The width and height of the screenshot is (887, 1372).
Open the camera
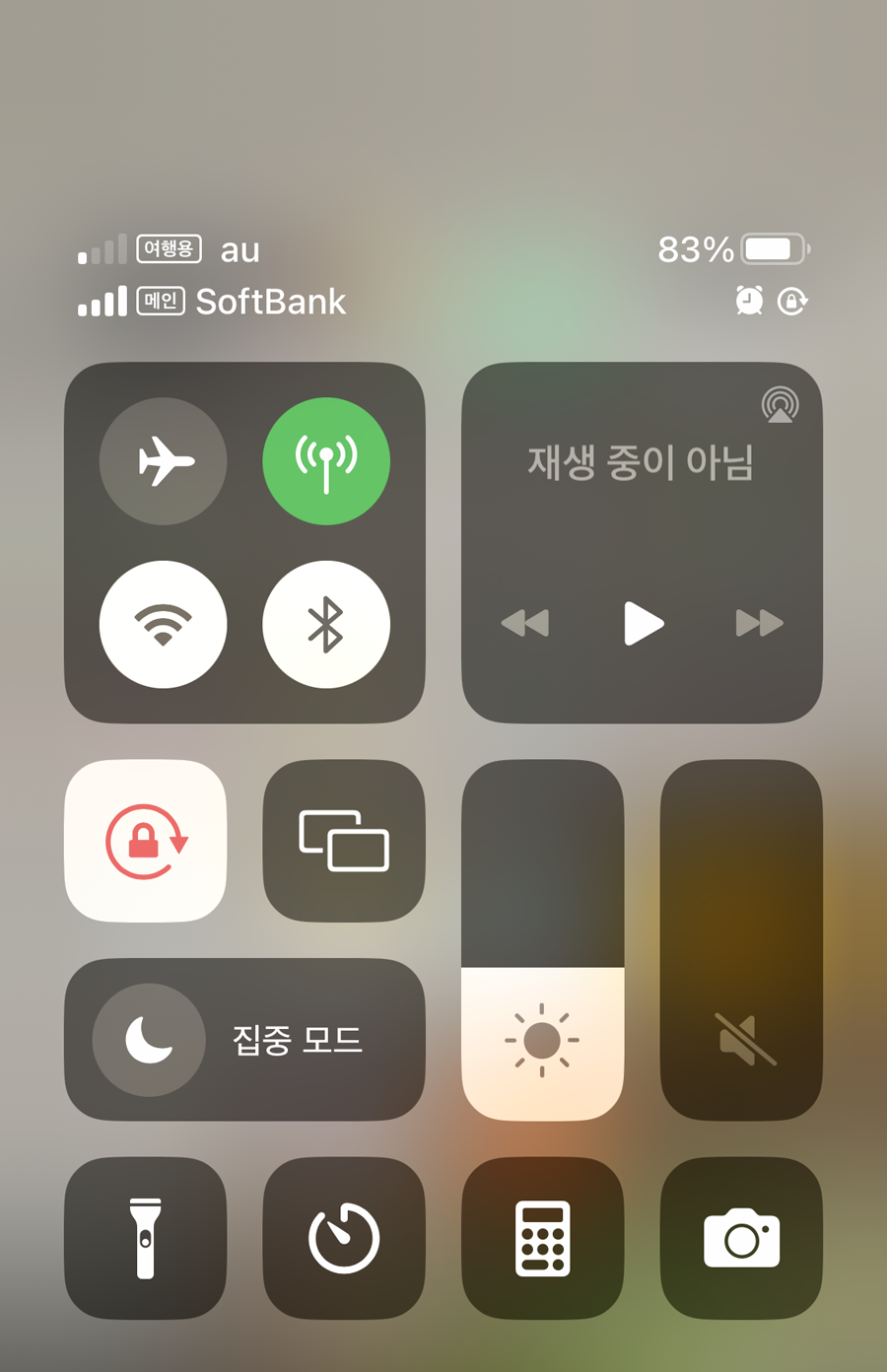(x=741, y=1238)
